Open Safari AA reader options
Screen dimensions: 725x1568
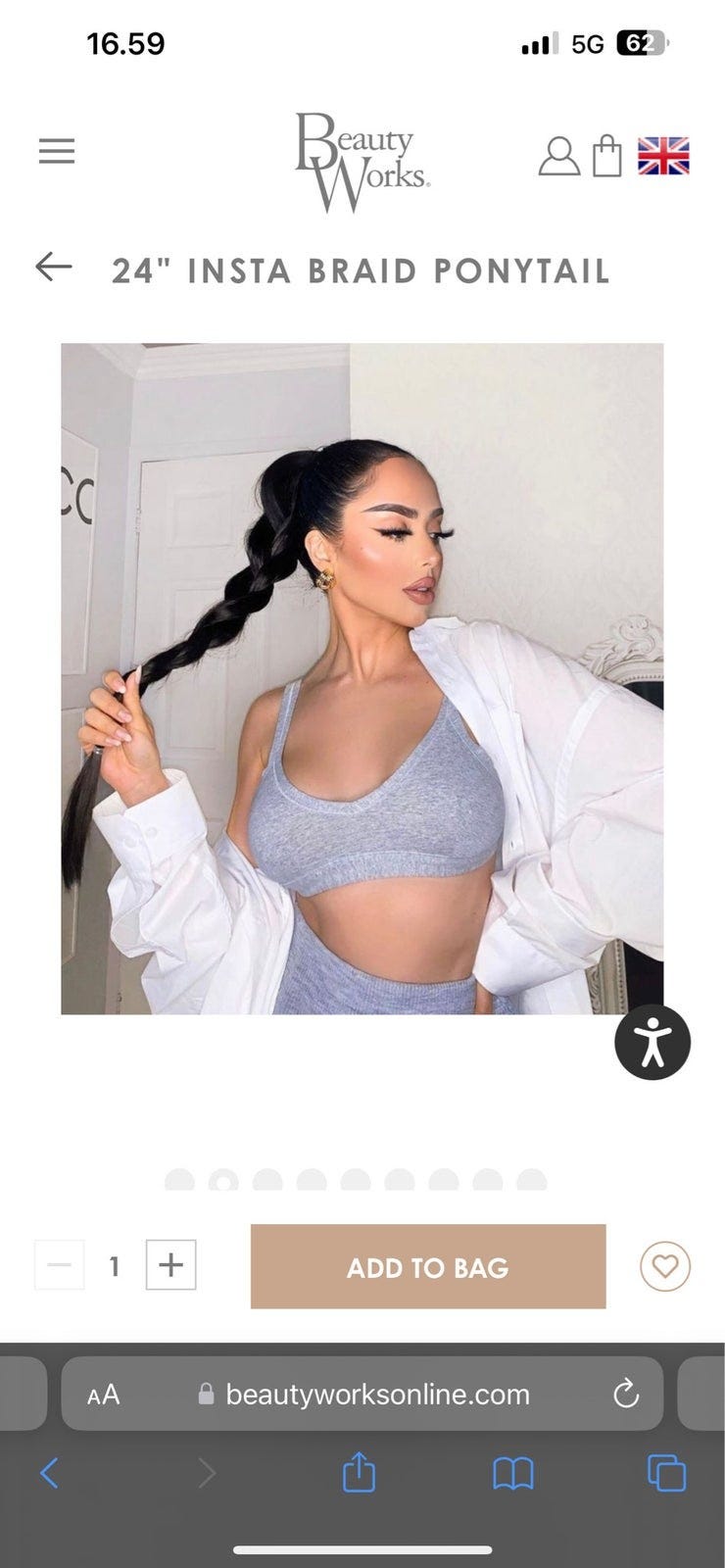click(x=104, y=1395)
